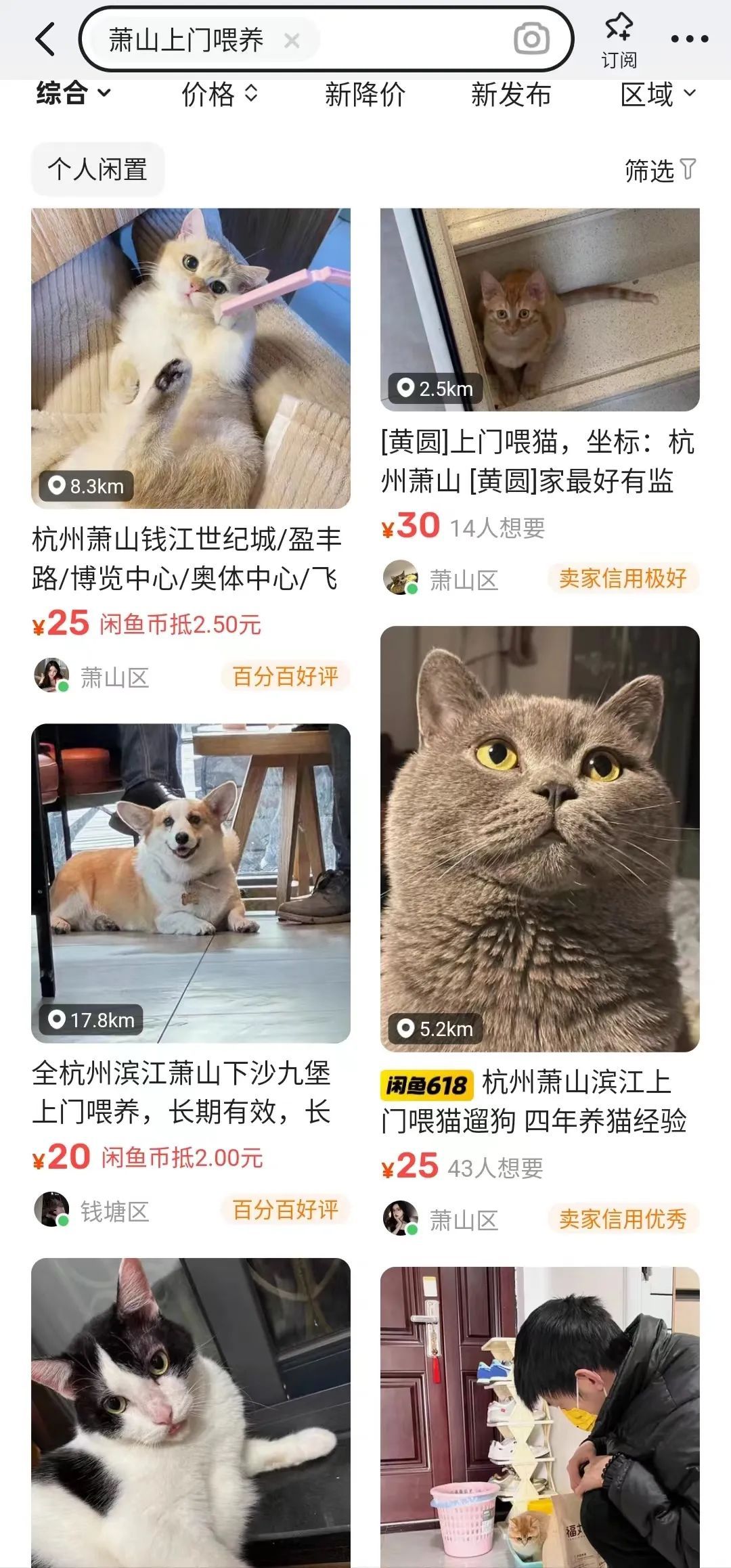Viewport: 731px width, 1568px height.
Task: Toggle the 个人闲置 filter chip
Action: click(x=97, y=170)
